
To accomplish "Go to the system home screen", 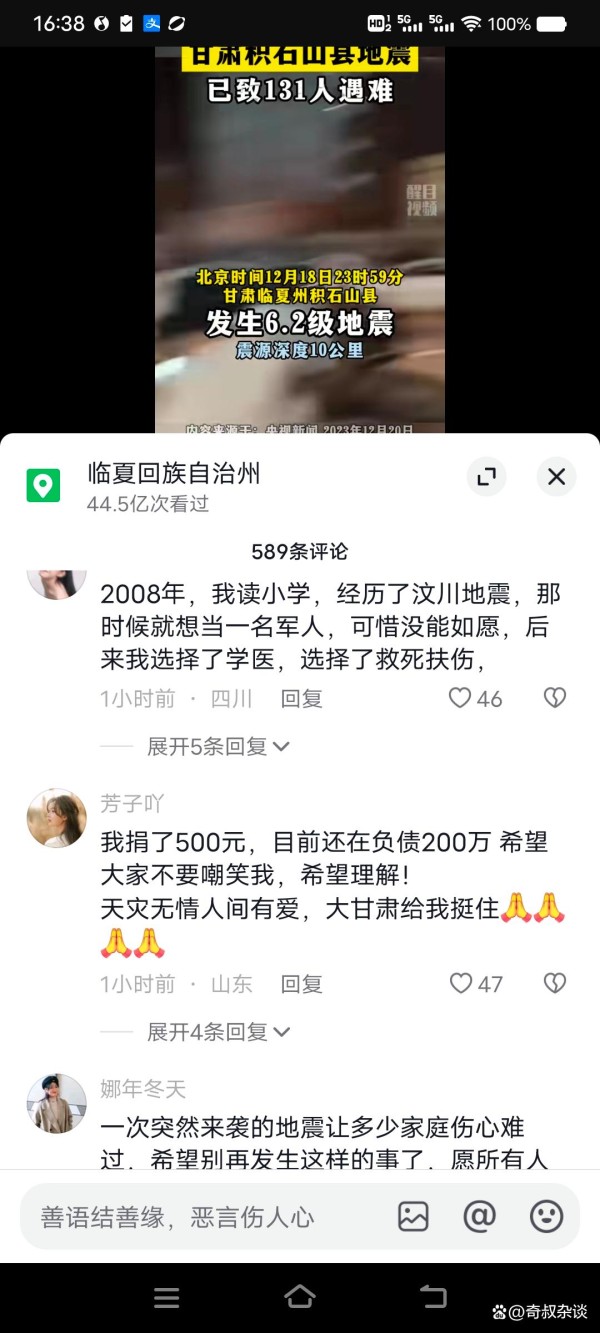I will click(300, 1297).
